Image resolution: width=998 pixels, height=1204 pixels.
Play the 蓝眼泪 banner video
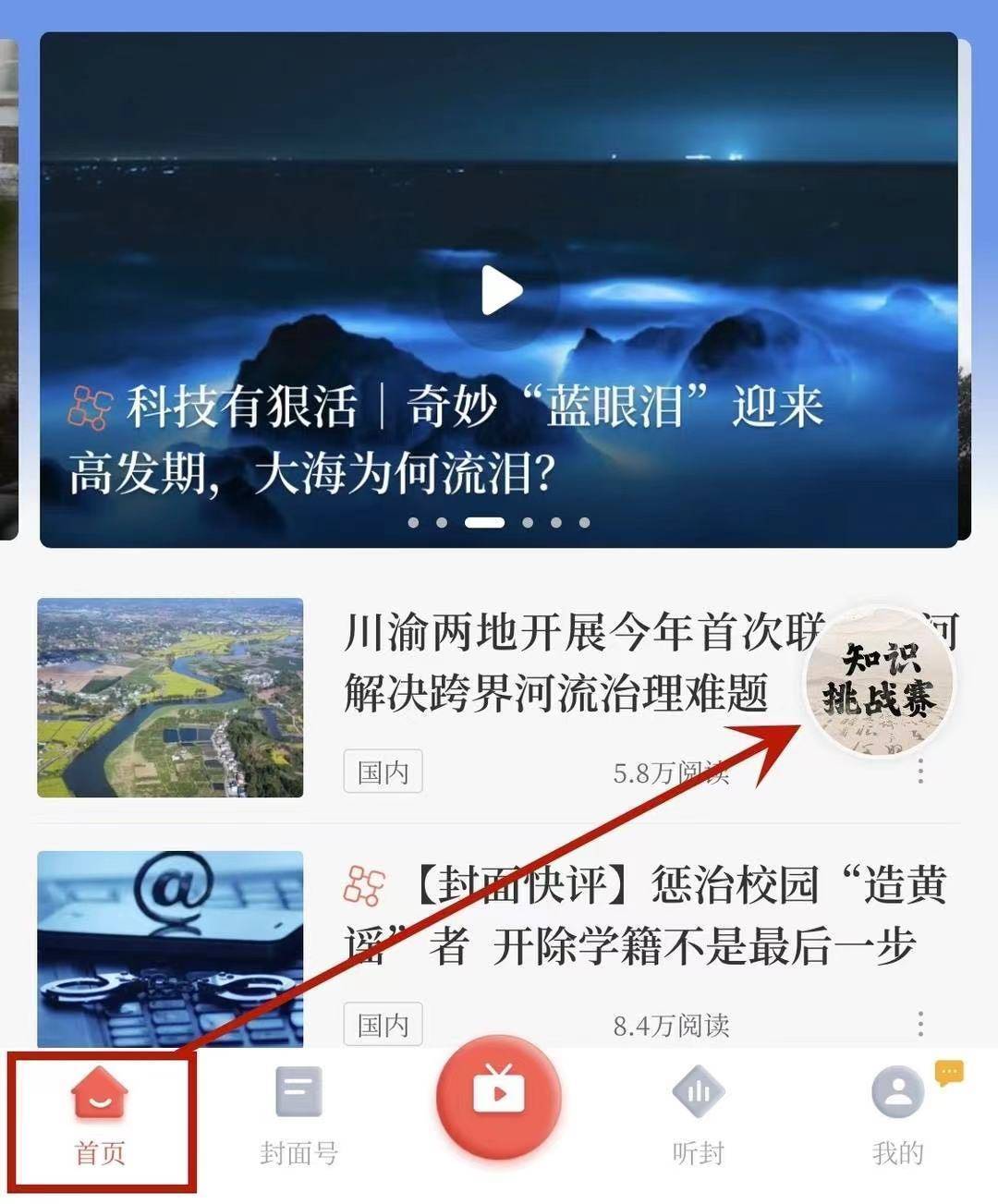(502, 291)
